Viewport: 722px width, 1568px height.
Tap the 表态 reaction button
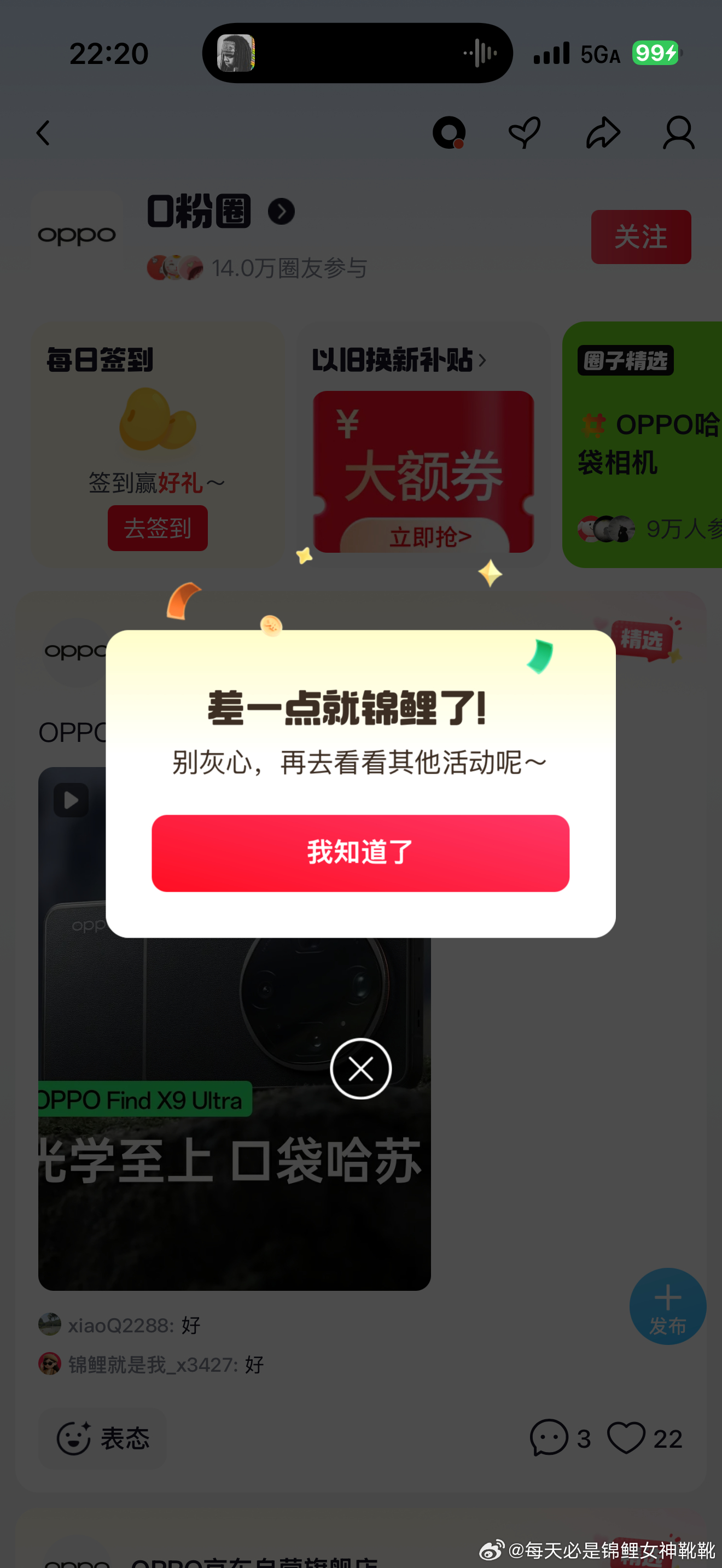[102, 1439]
